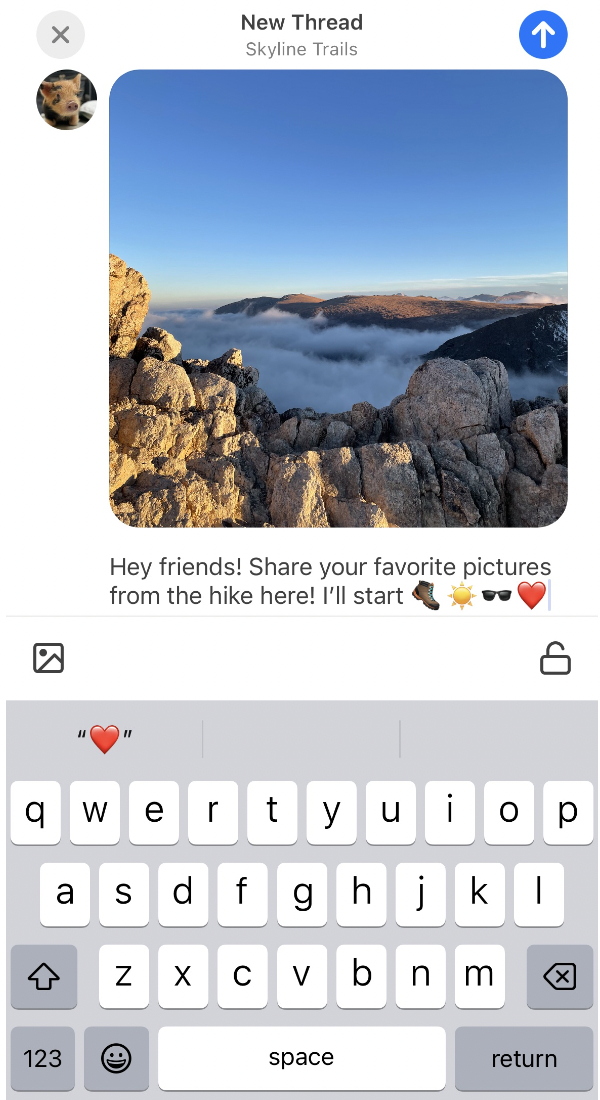Hit the backspace key
The image size is (600, 1100).
(559, 976)
